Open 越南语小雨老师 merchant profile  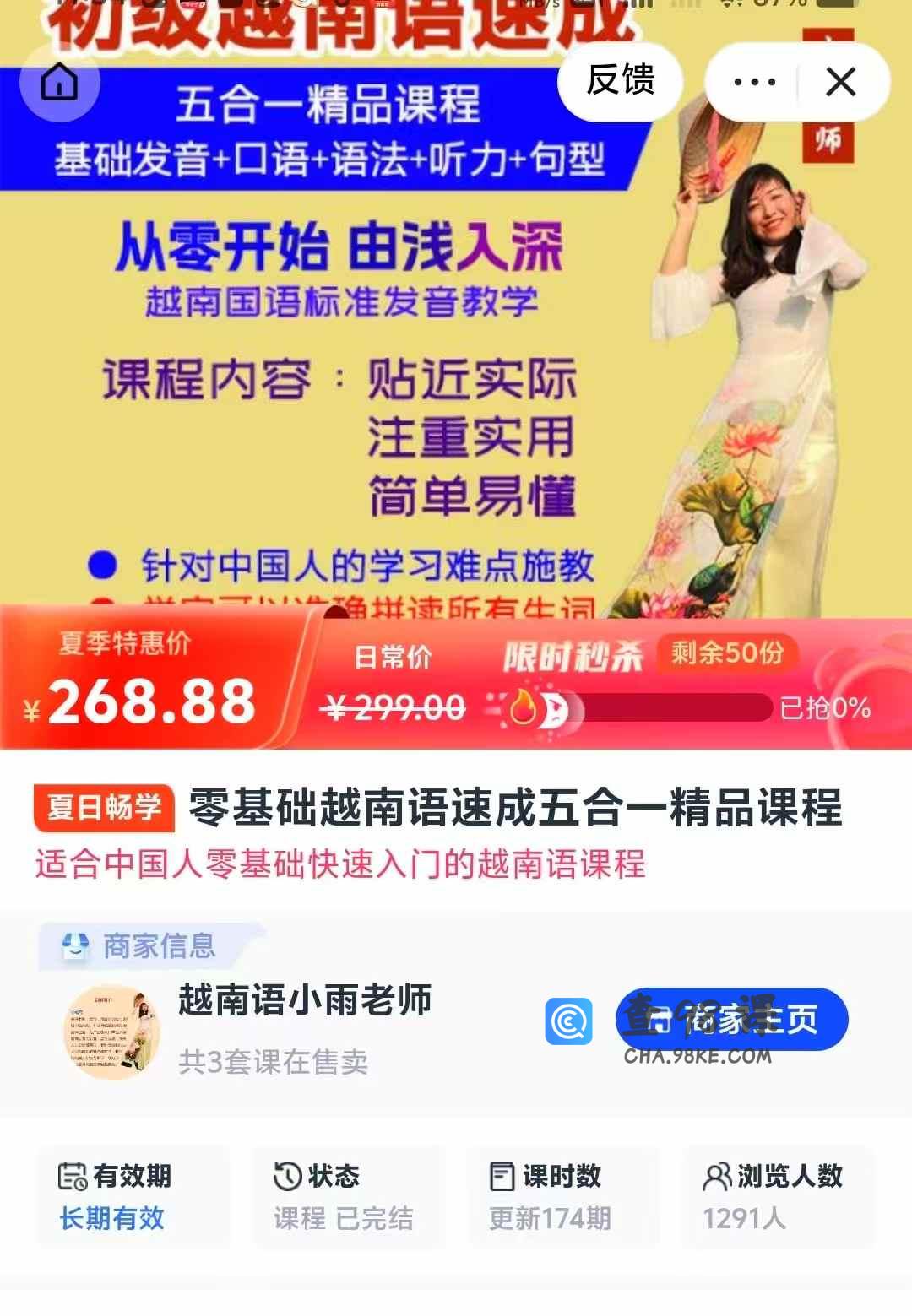[x=305, y=1000]
